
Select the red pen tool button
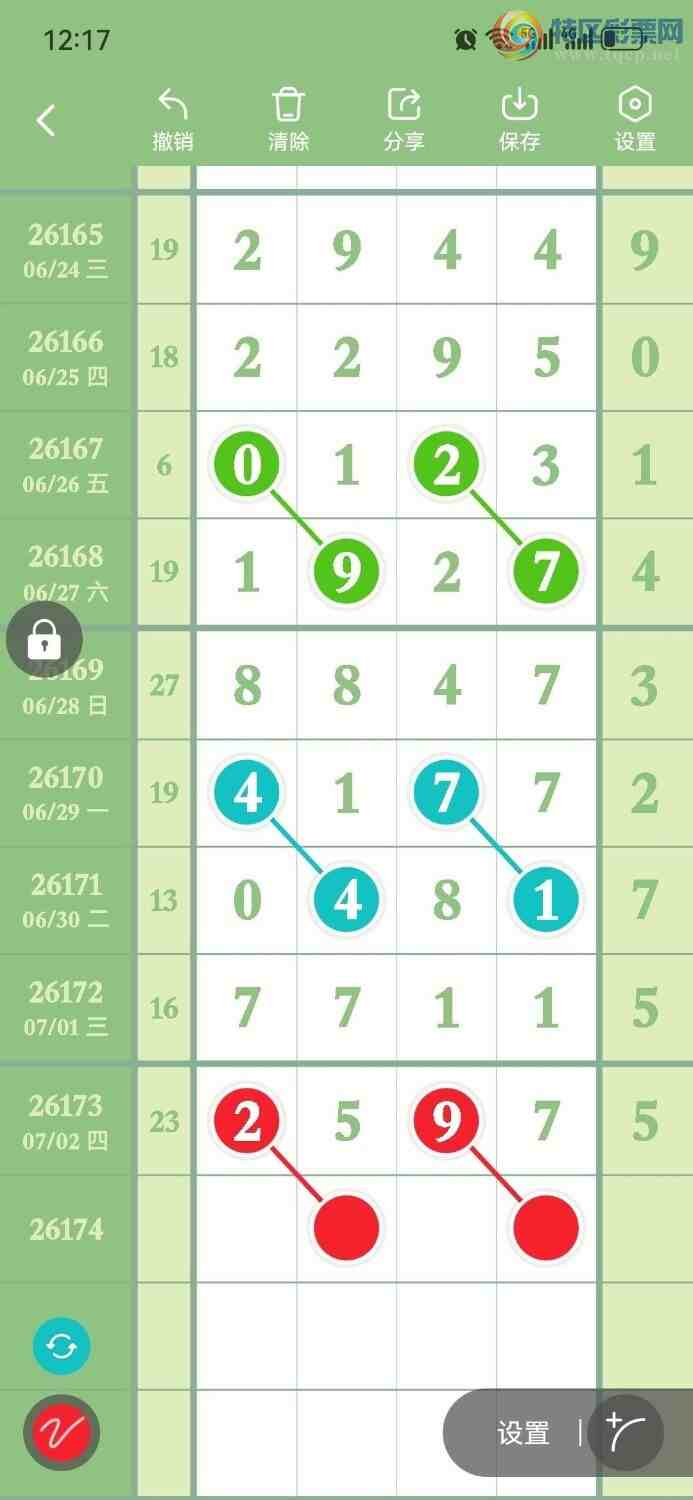tap(62, 1433)
